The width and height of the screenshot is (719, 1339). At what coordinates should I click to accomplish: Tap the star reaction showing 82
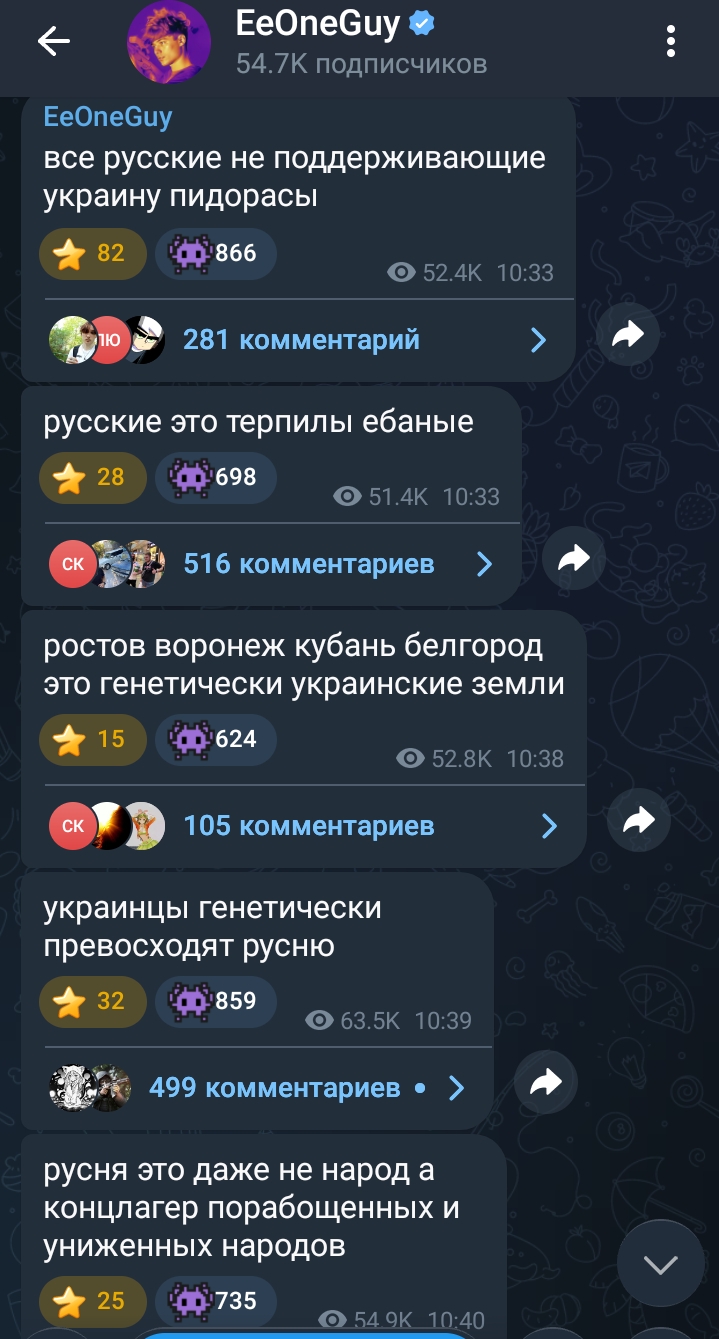pos(92,254)
